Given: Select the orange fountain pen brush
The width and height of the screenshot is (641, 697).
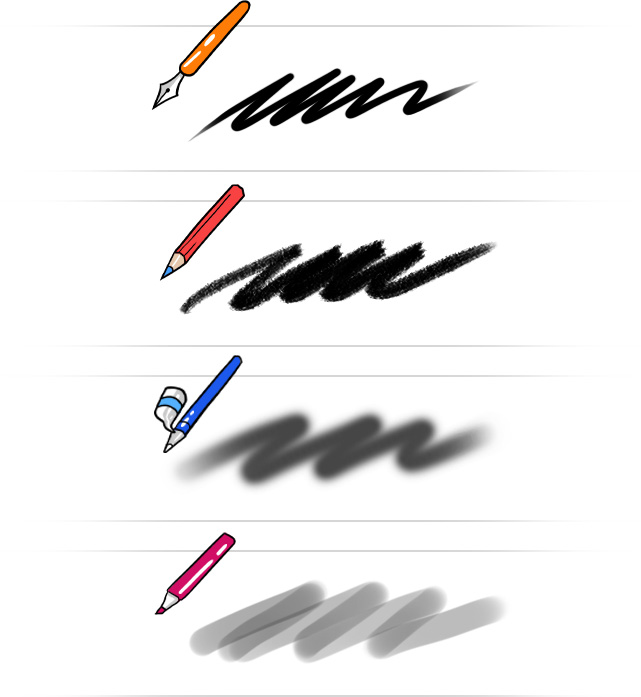Looking at the screenshot, I should pos(201,55).
